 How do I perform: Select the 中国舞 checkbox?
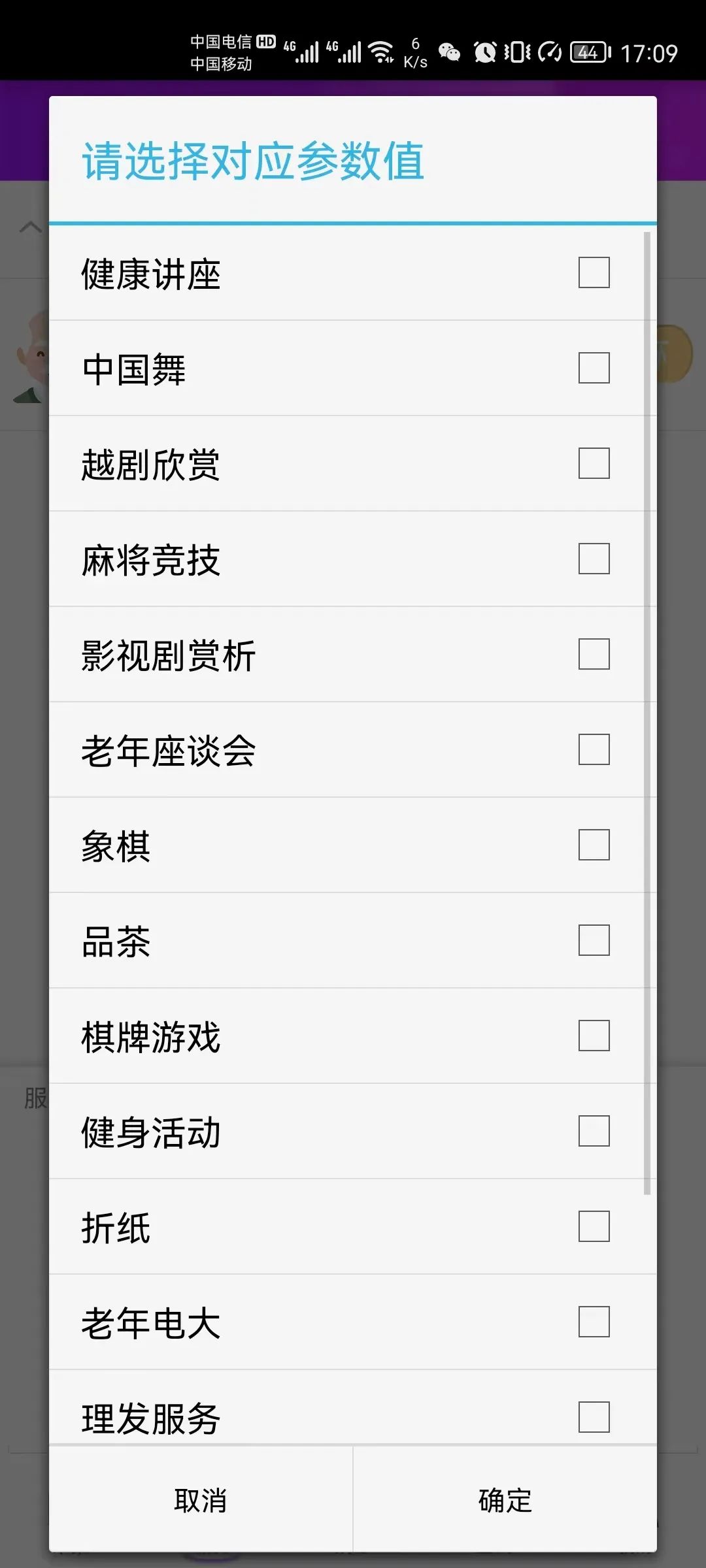coord(594,368)
